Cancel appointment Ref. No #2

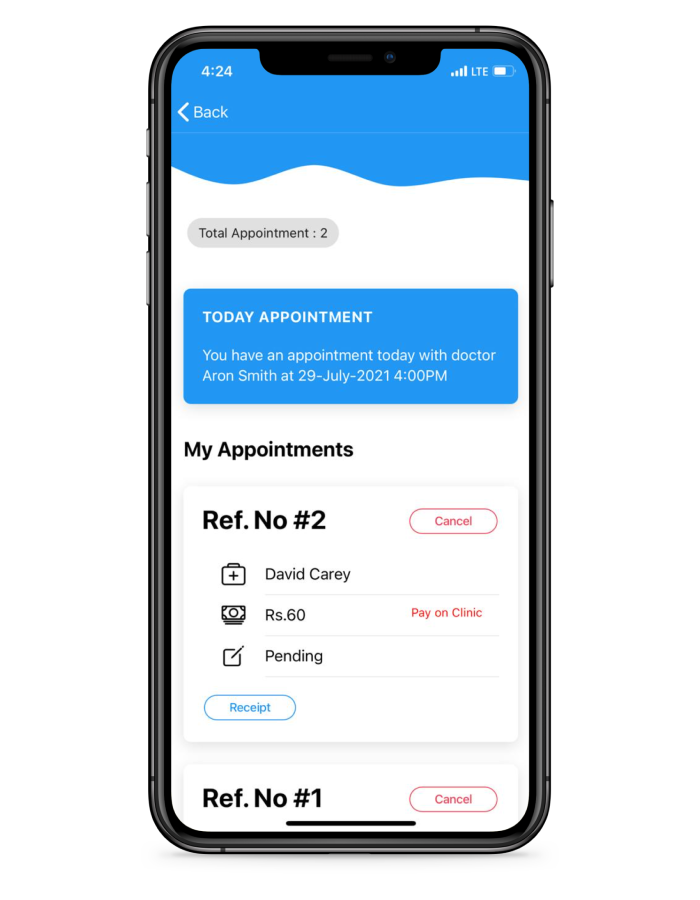click(453, 521)
